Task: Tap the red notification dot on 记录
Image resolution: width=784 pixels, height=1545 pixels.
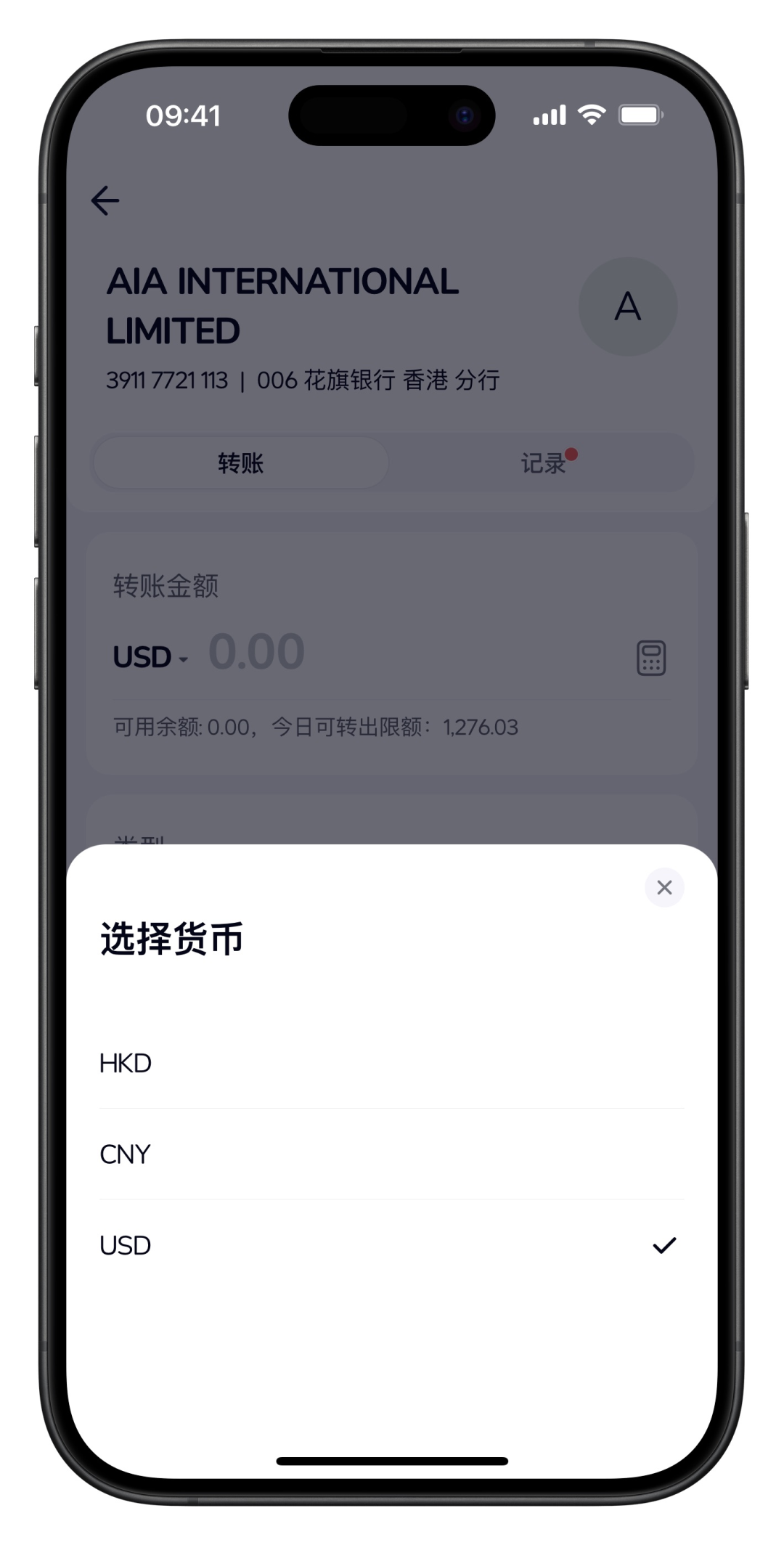Action: 572,454
